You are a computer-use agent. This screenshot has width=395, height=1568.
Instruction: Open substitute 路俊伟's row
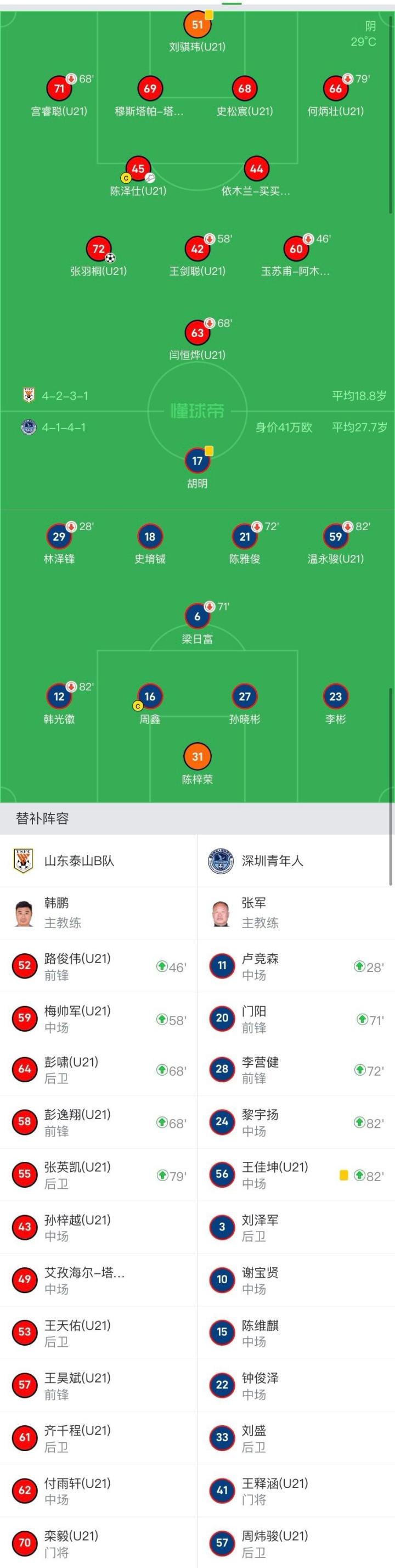pyautogui.click(x=99, y=966)
